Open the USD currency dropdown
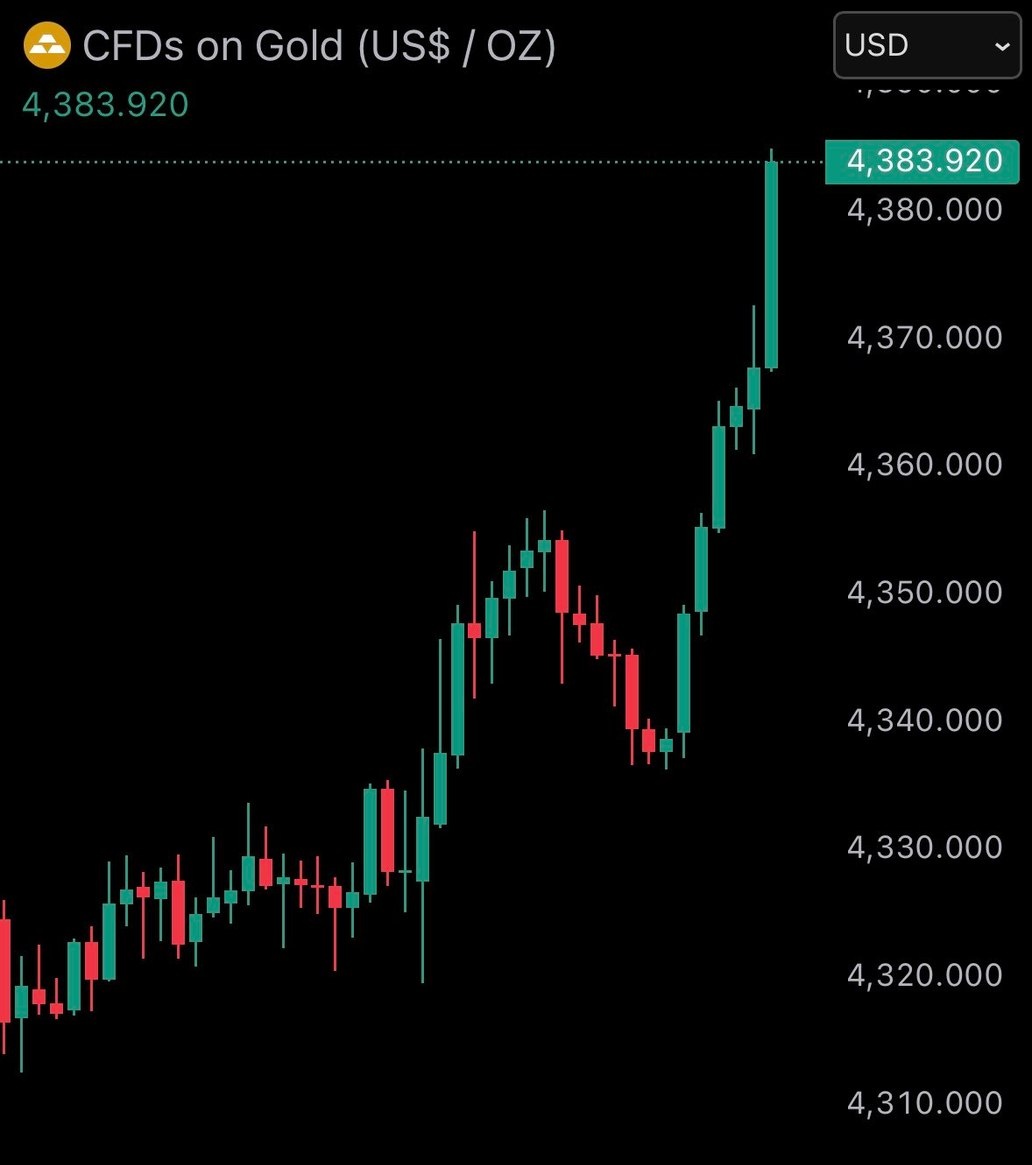The width and height of the screenshot is (1032, 1165). (x=926, y=45)
